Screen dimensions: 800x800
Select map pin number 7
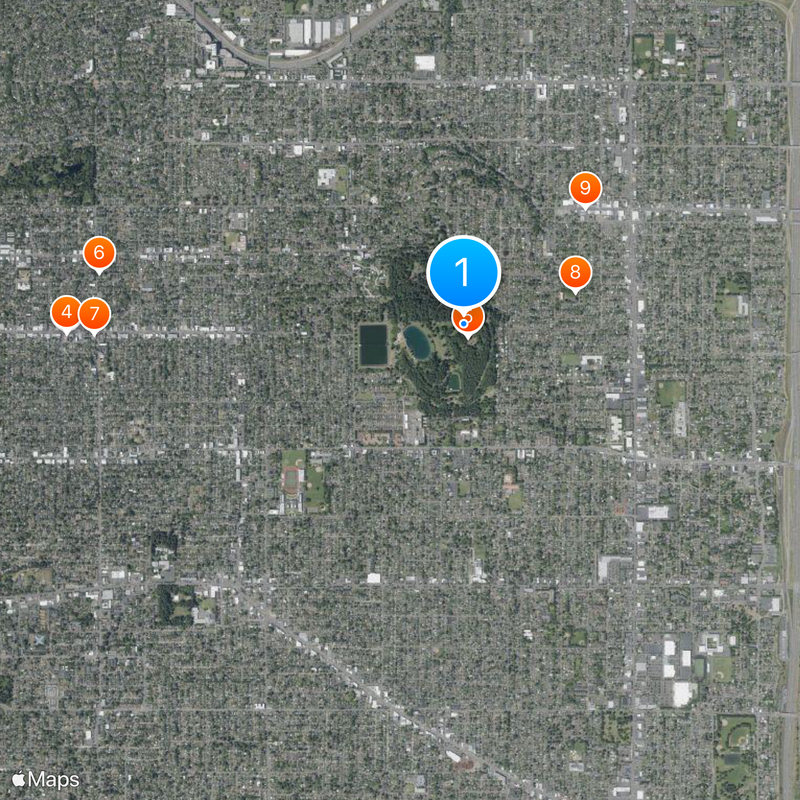click(94, 314)
